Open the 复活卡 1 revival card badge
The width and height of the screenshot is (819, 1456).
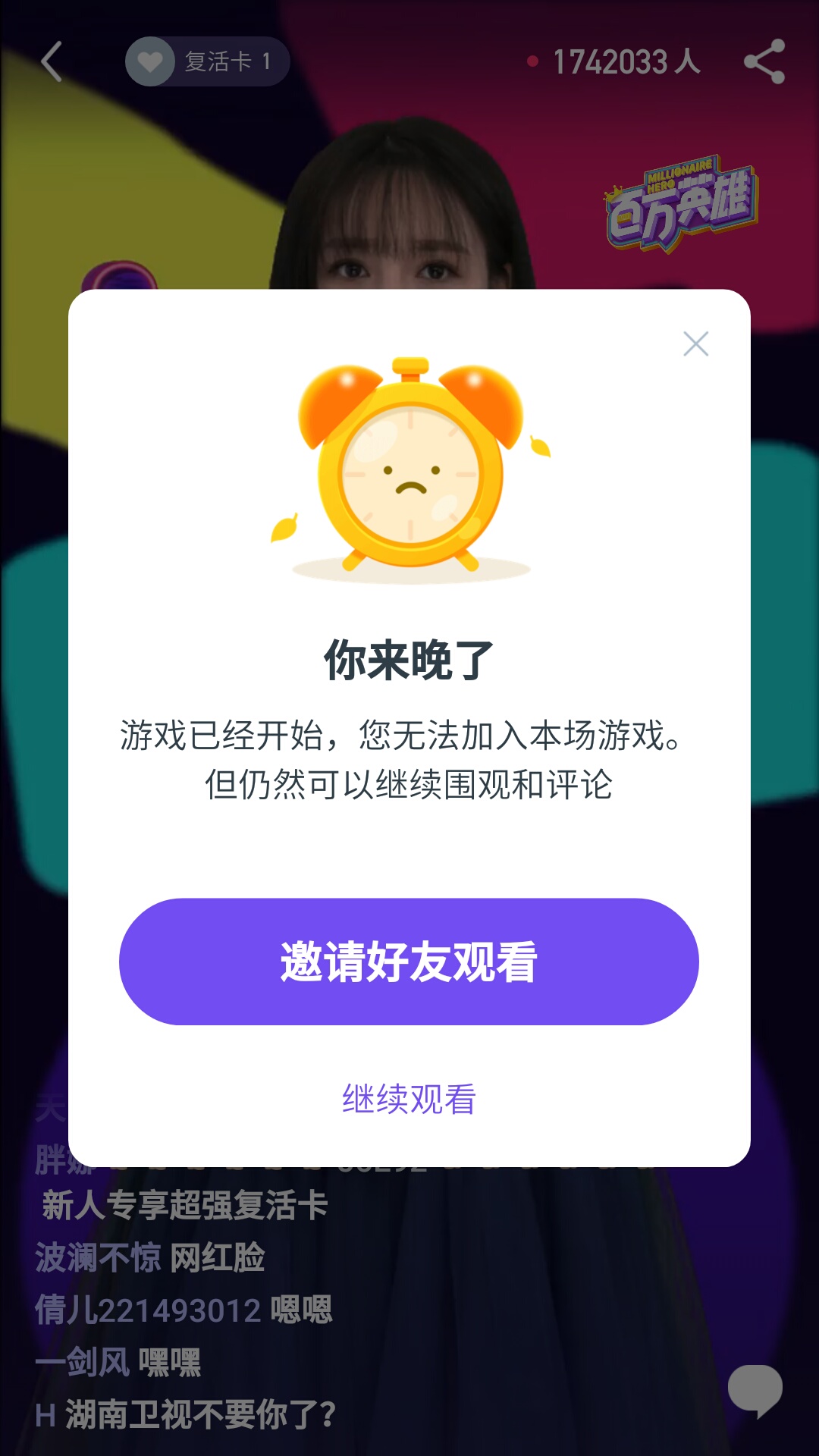coord(207,62)
